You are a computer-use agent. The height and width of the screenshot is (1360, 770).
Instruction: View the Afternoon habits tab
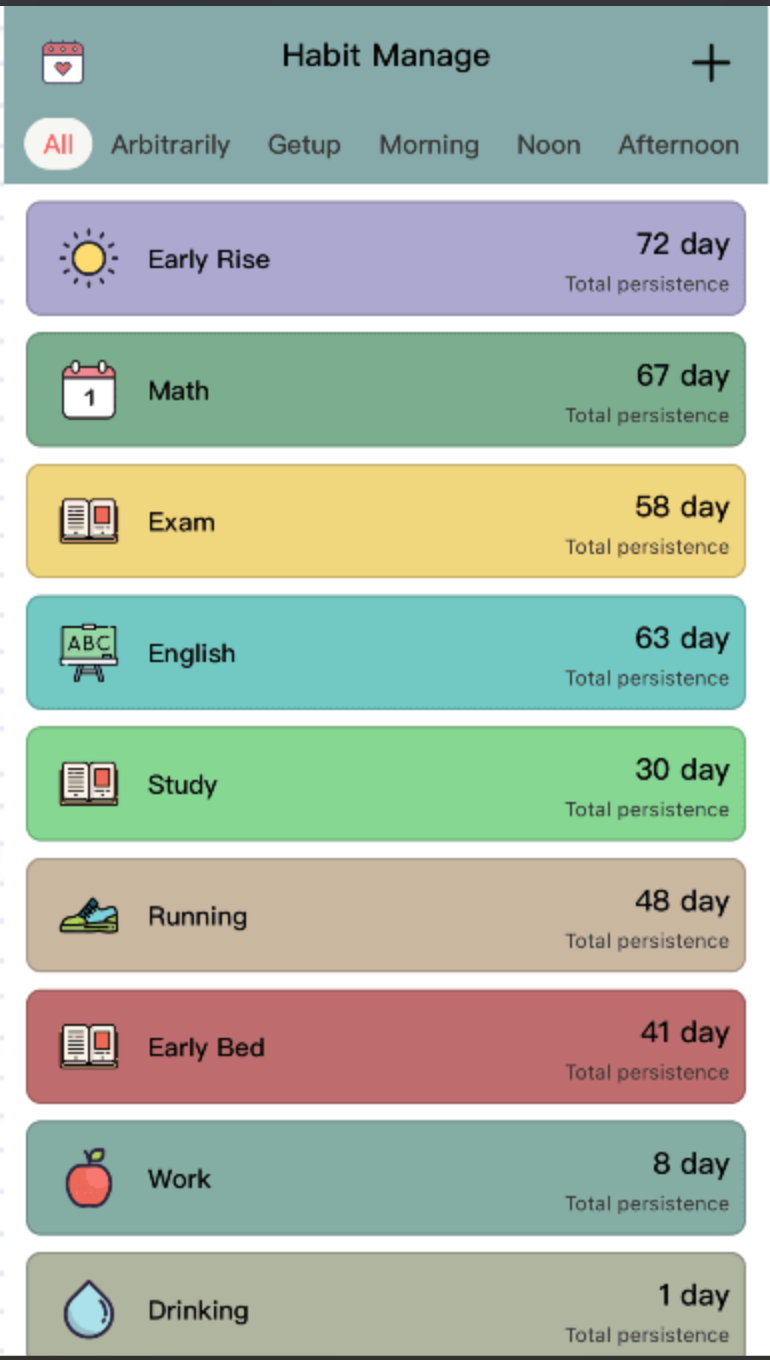pos(678,145)
